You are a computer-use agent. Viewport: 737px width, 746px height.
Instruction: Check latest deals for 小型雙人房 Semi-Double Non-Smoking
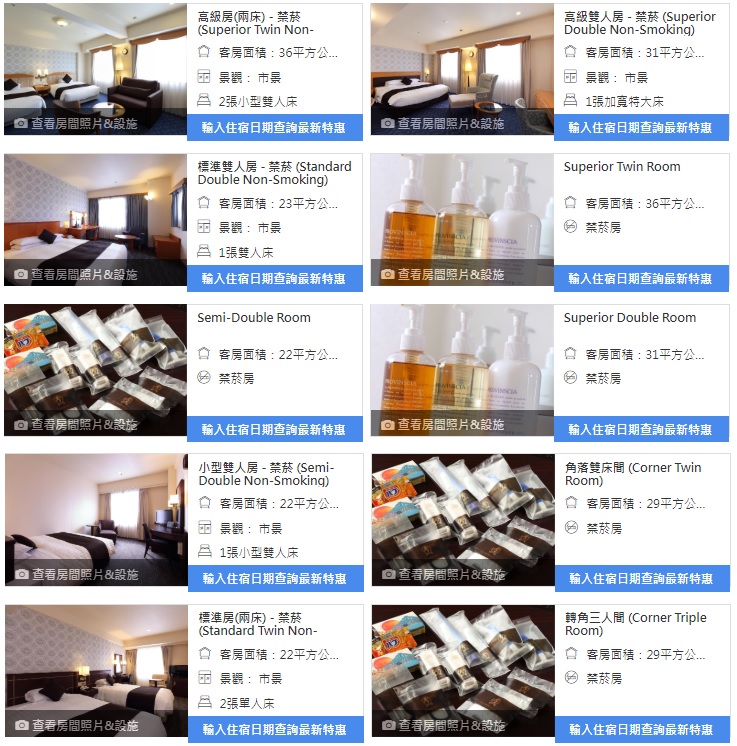pos(274,578)
